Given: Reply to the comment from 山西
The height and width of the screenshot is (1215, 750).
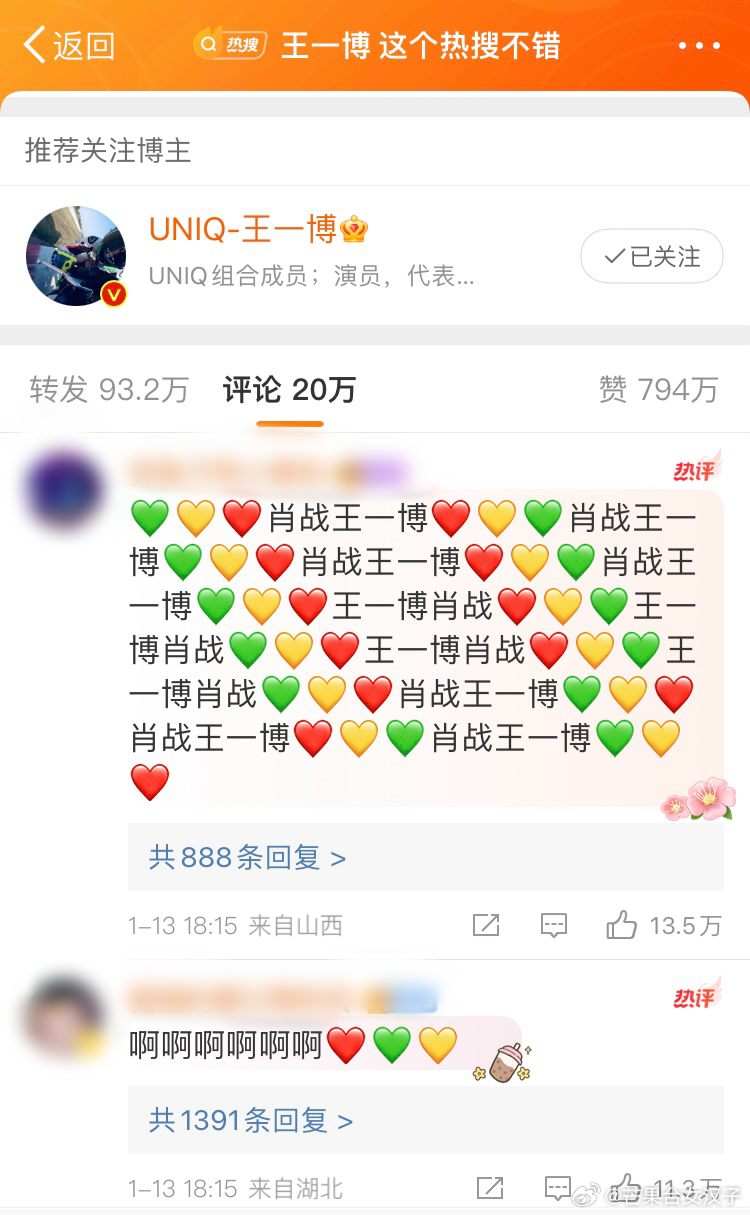Looking at the screenshot, I should click(554, 925).
